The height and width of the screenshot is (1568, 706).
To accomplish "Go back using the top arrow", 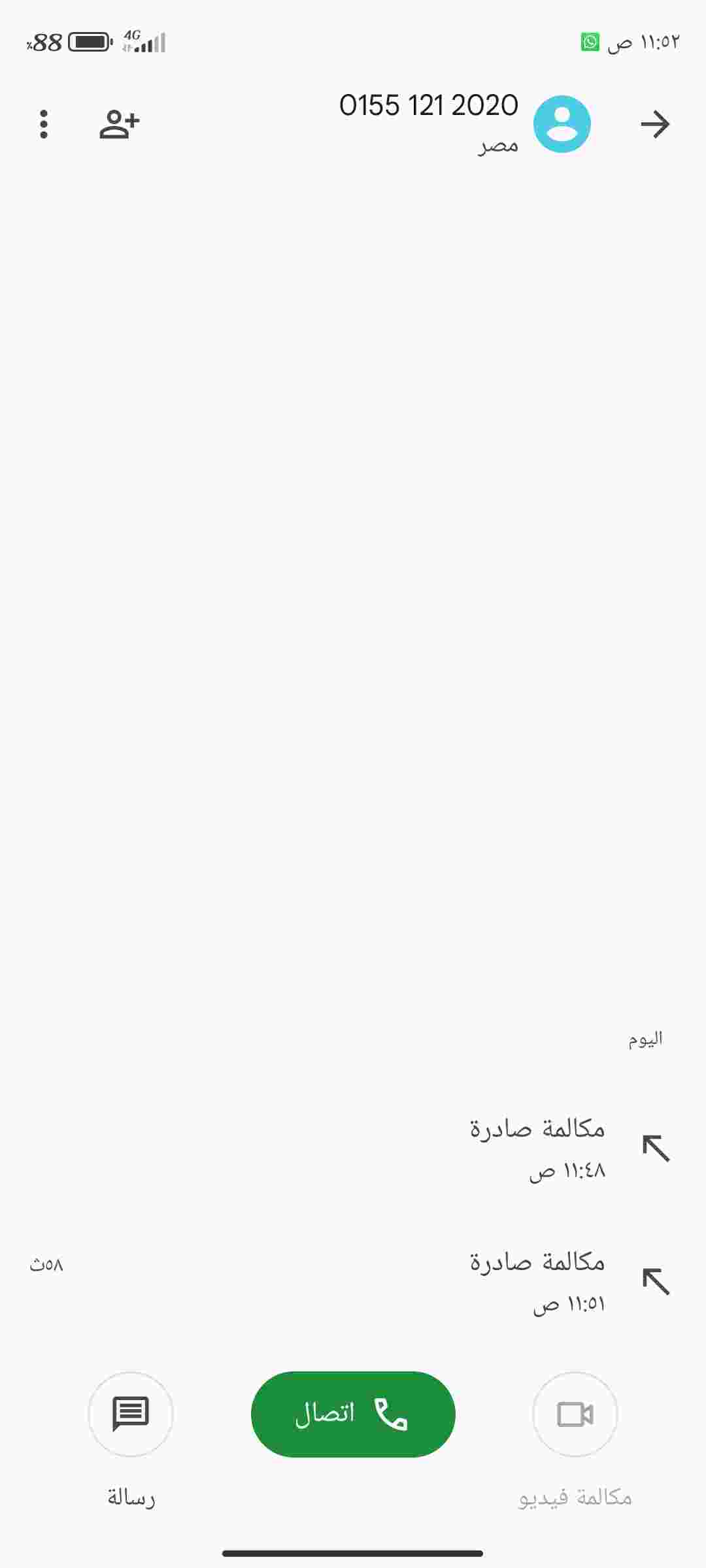I will point(655,124).
